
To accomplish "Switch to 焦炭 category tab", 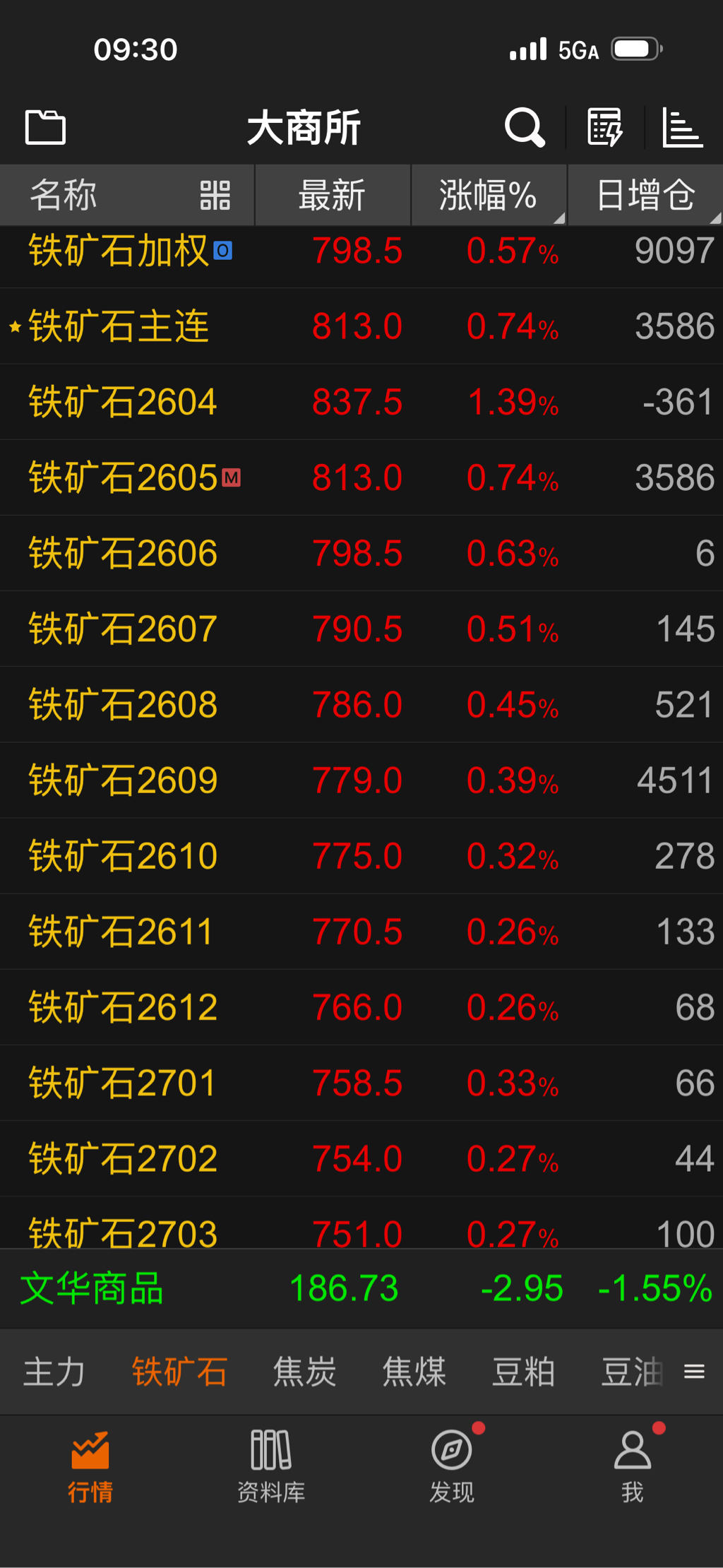I will pos(304,1372).
